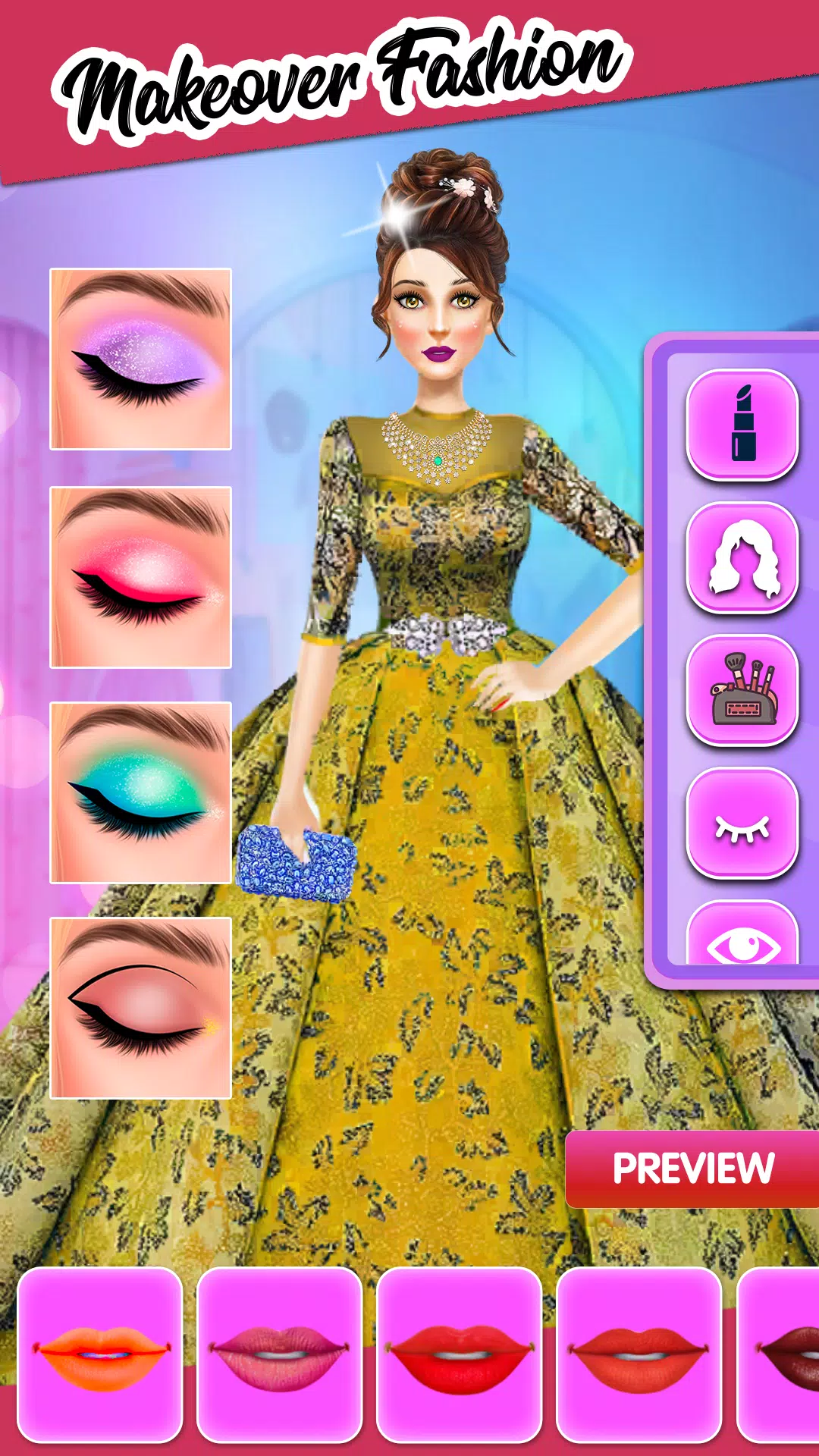Image resolution: width=819 pixels, height=1456 pixels.
Task: Select the orange lipstick
Action: pyautogui.click(x=100, y=1355)
